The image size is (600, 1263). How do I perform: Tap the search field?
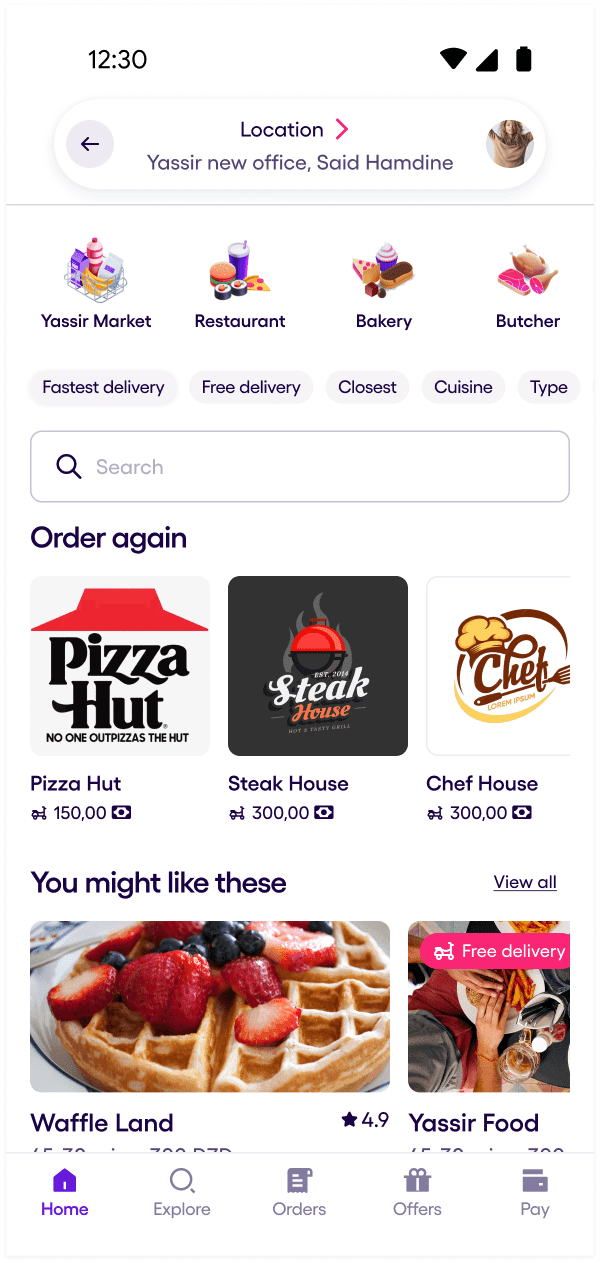pyautogui.click(x=300, y=466)
